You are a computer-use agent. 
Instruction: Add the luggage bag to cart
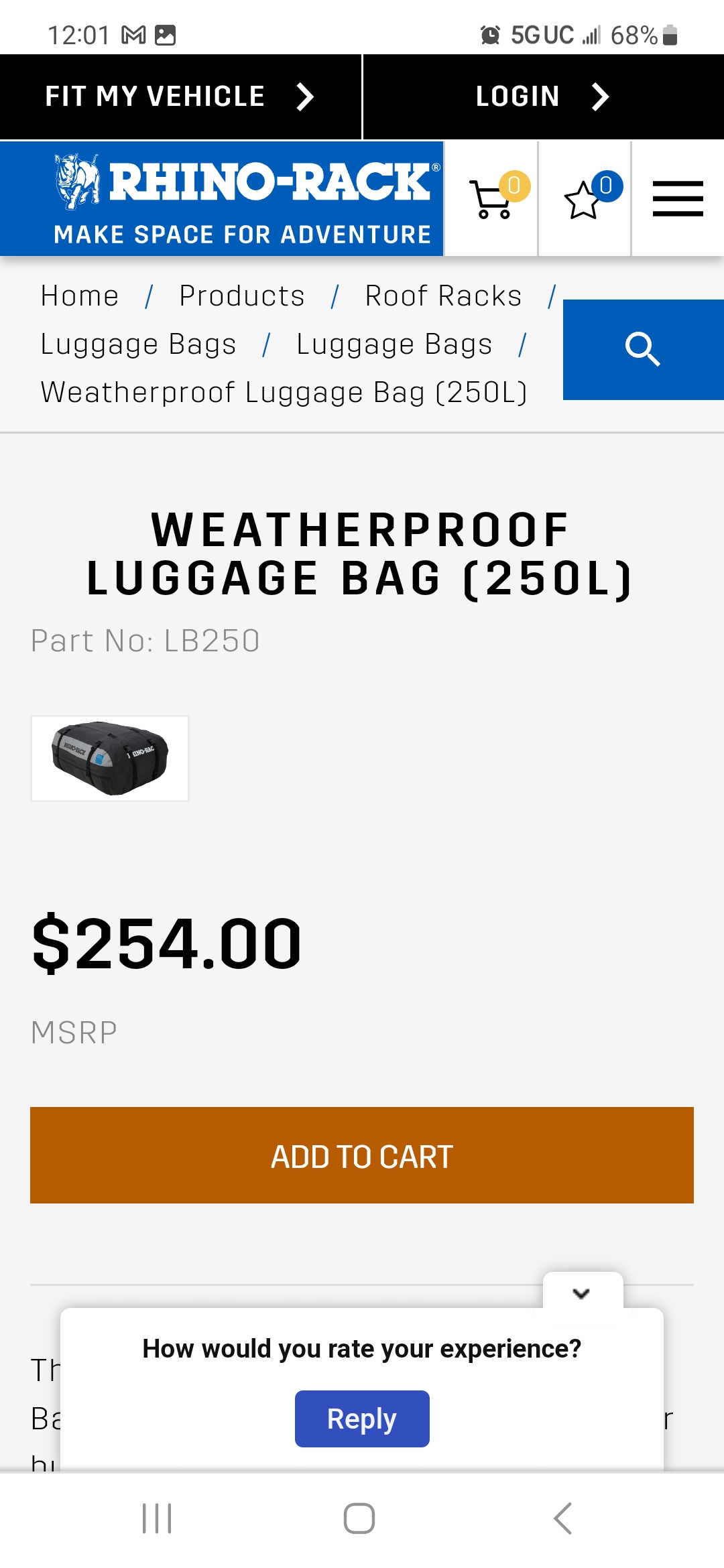tap(362, 1155)
